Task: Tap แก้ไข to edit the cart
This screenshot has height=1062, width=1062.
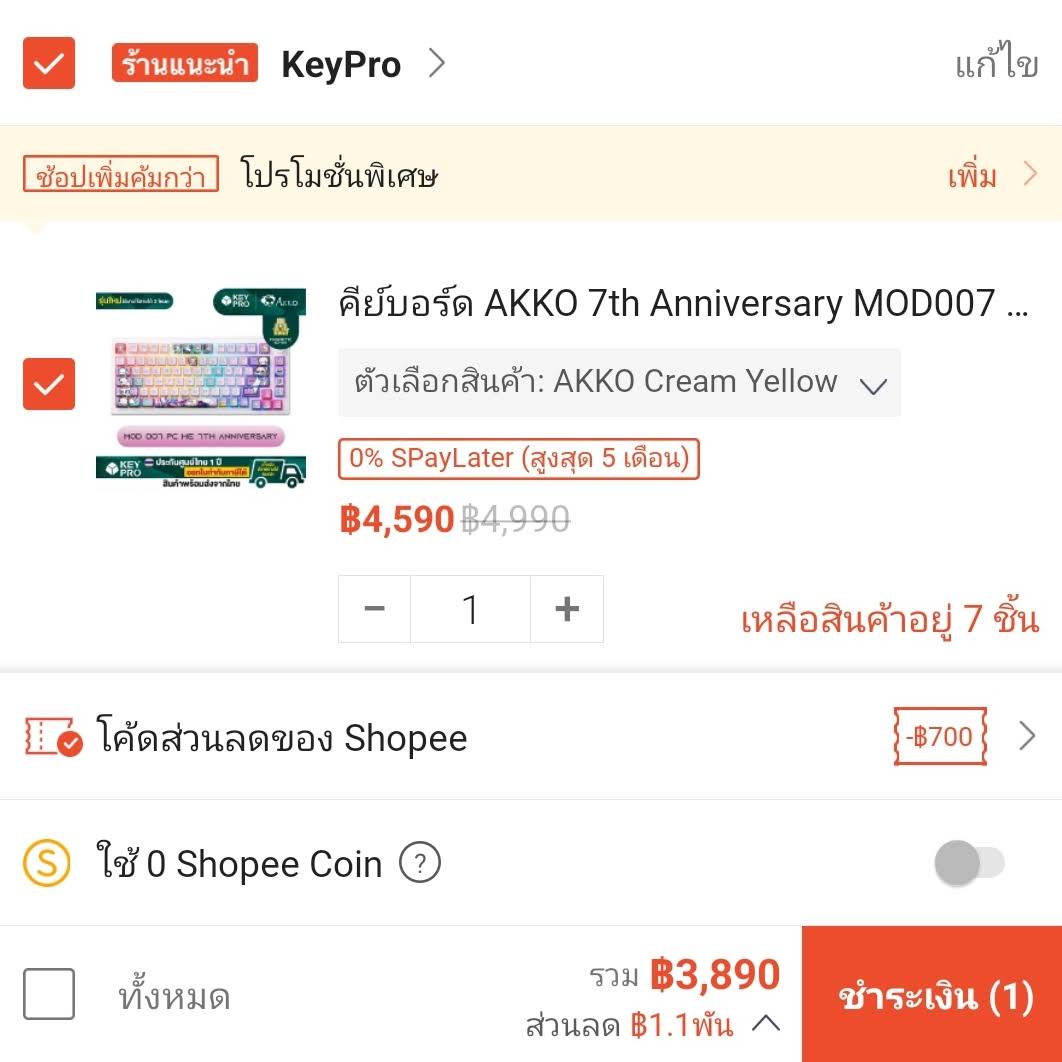Action: [x=996, y=66]
